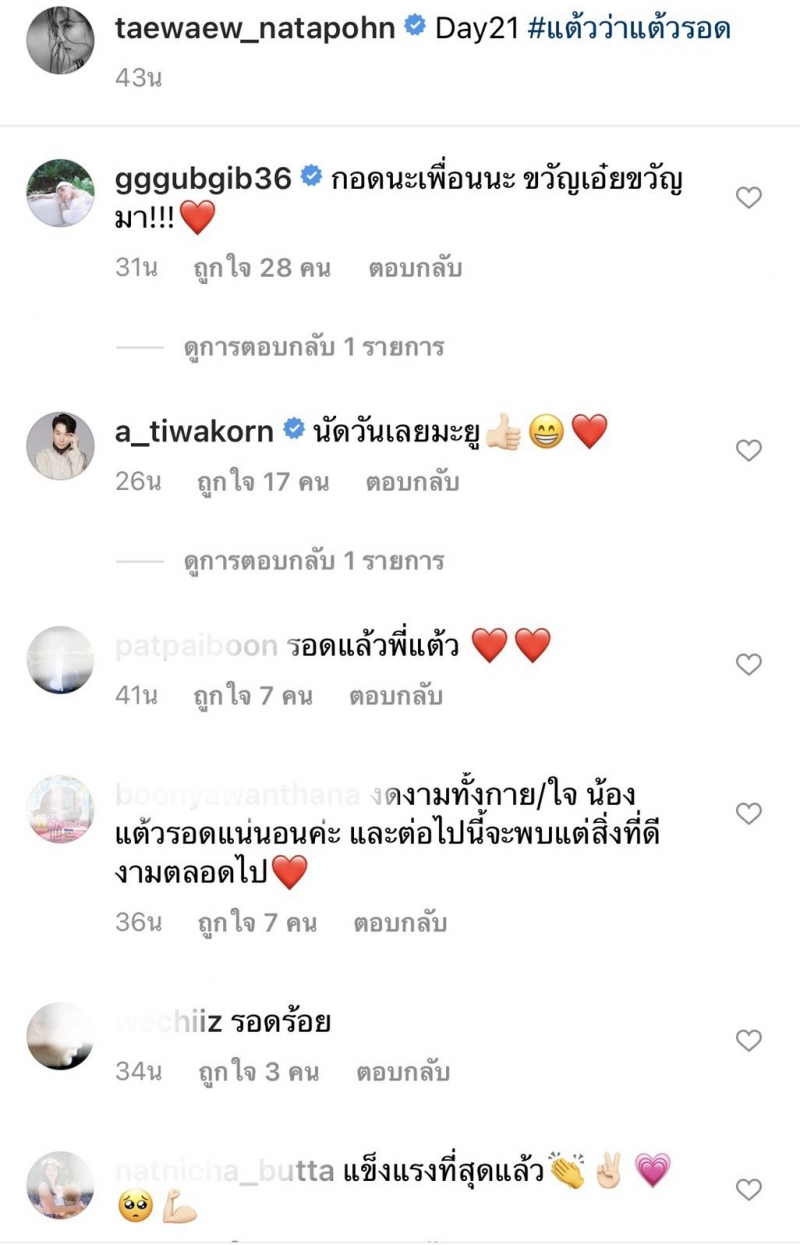
Task: Reply to boonyawanthana's comment
Action: point(400,922)
